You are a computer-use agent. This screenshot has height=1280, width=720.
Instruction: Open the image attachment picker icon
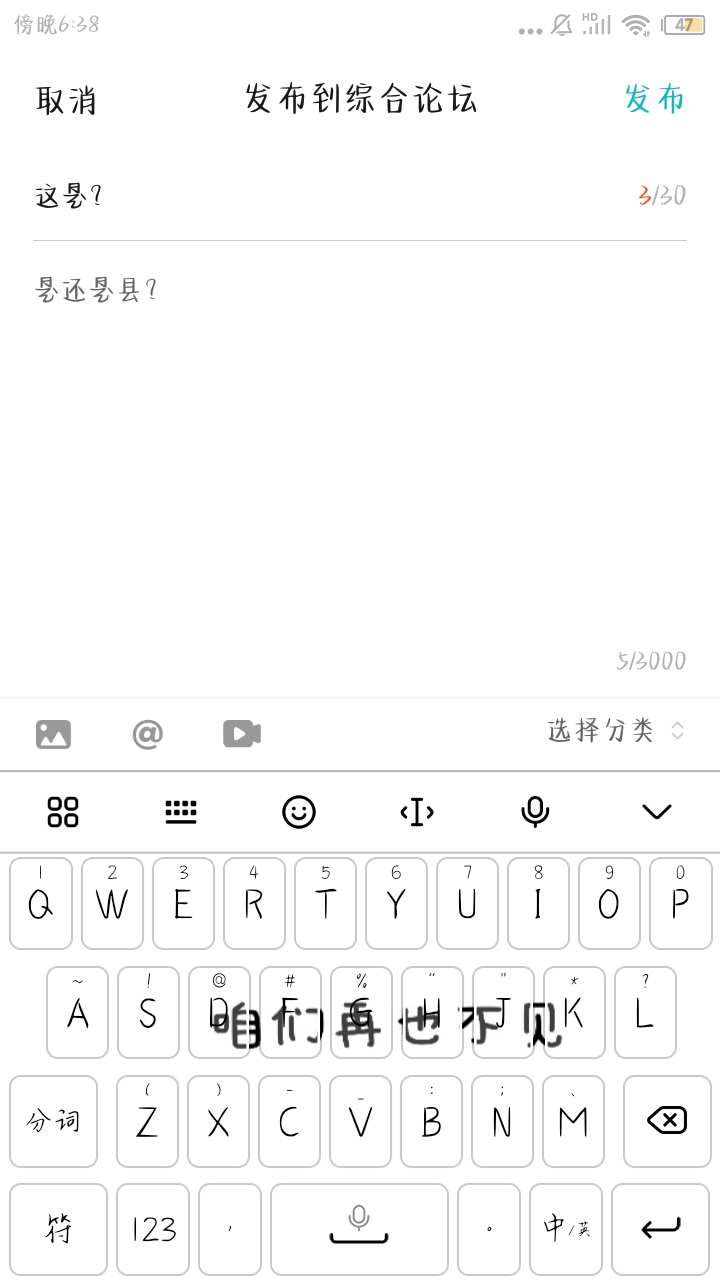[x=53, y=733]
